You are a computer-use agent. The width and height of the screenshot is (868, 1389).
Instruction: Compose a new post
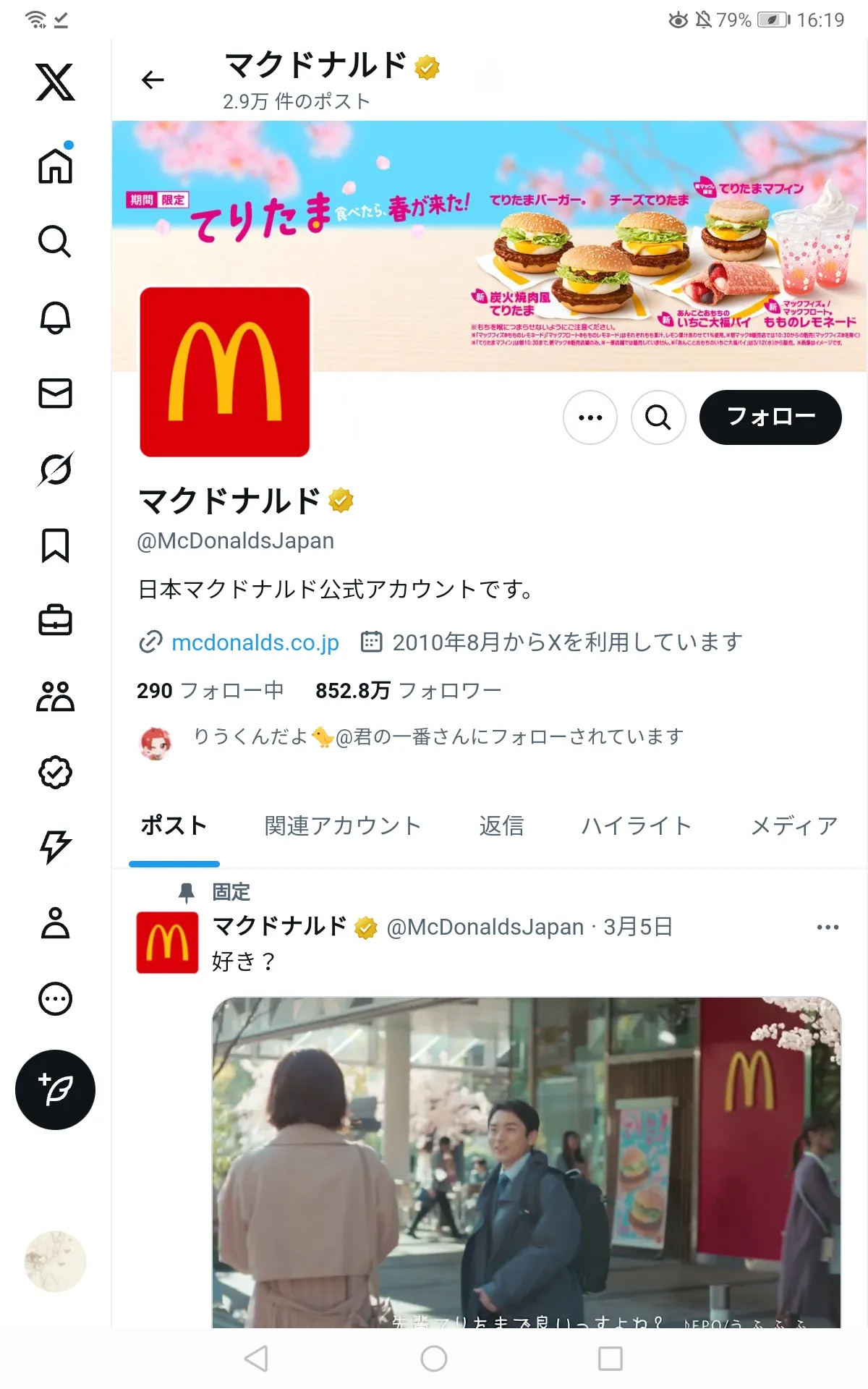tap(55, 1089)
